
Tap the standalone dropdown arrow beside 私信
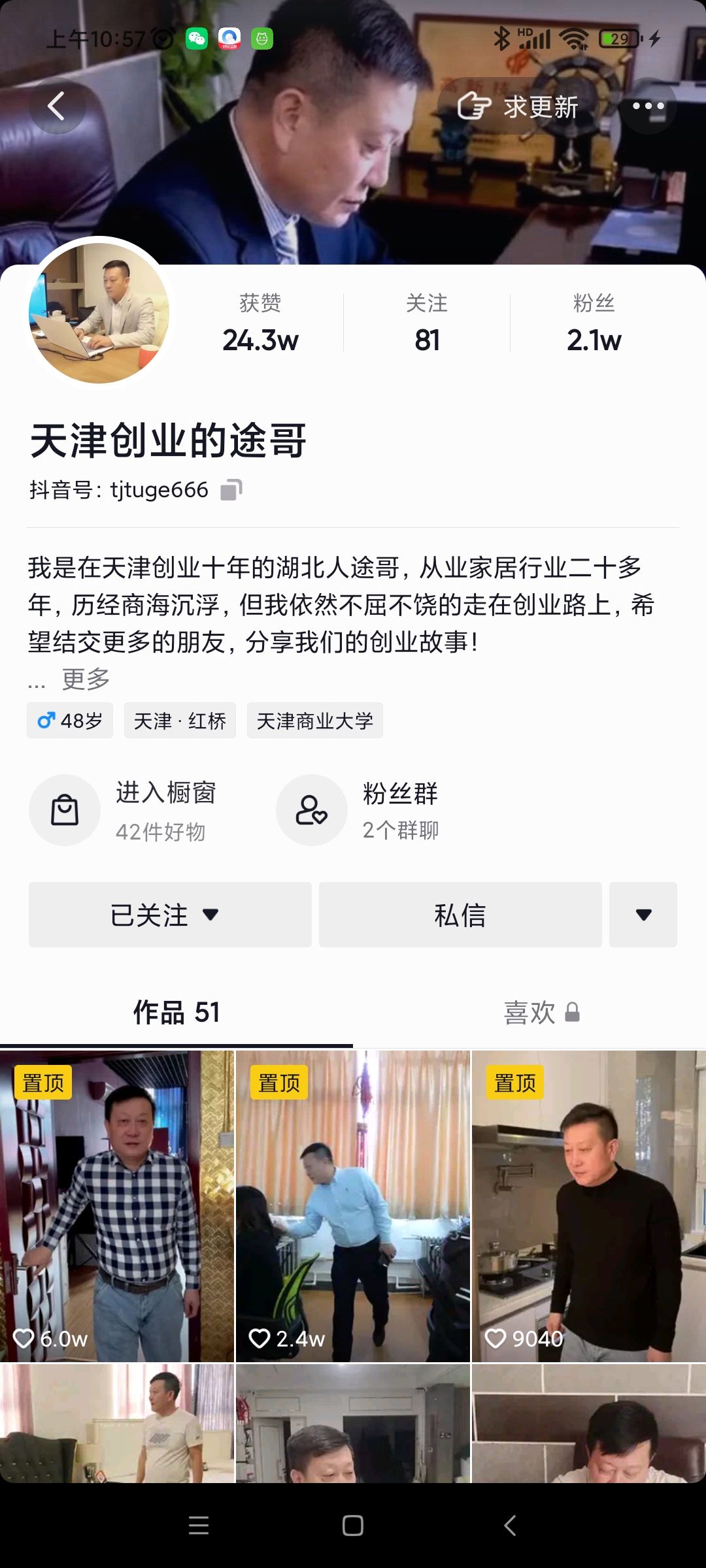(x=643, y=915)
